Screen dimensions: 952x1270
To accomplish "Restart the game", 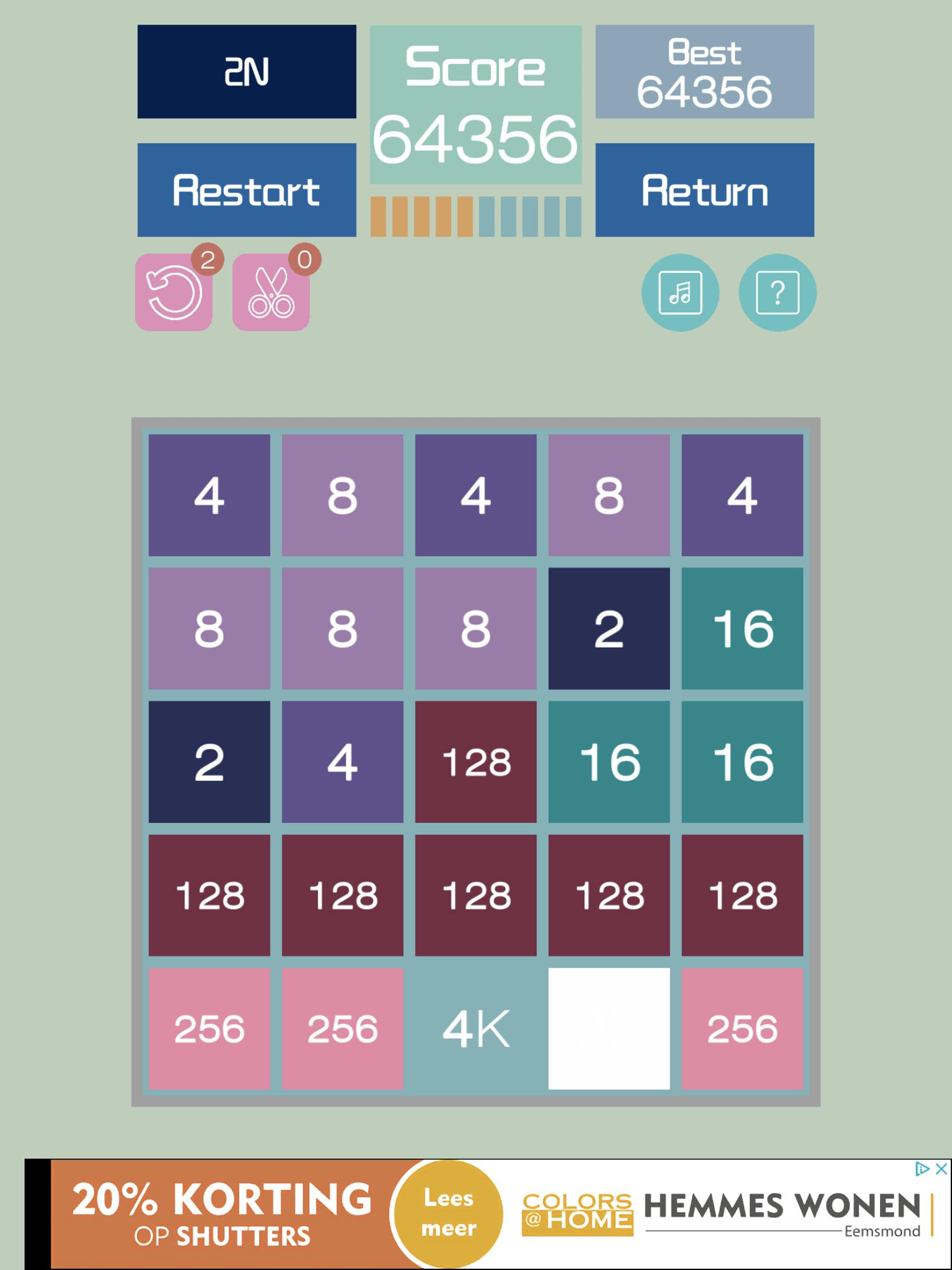I will point(246,190).
